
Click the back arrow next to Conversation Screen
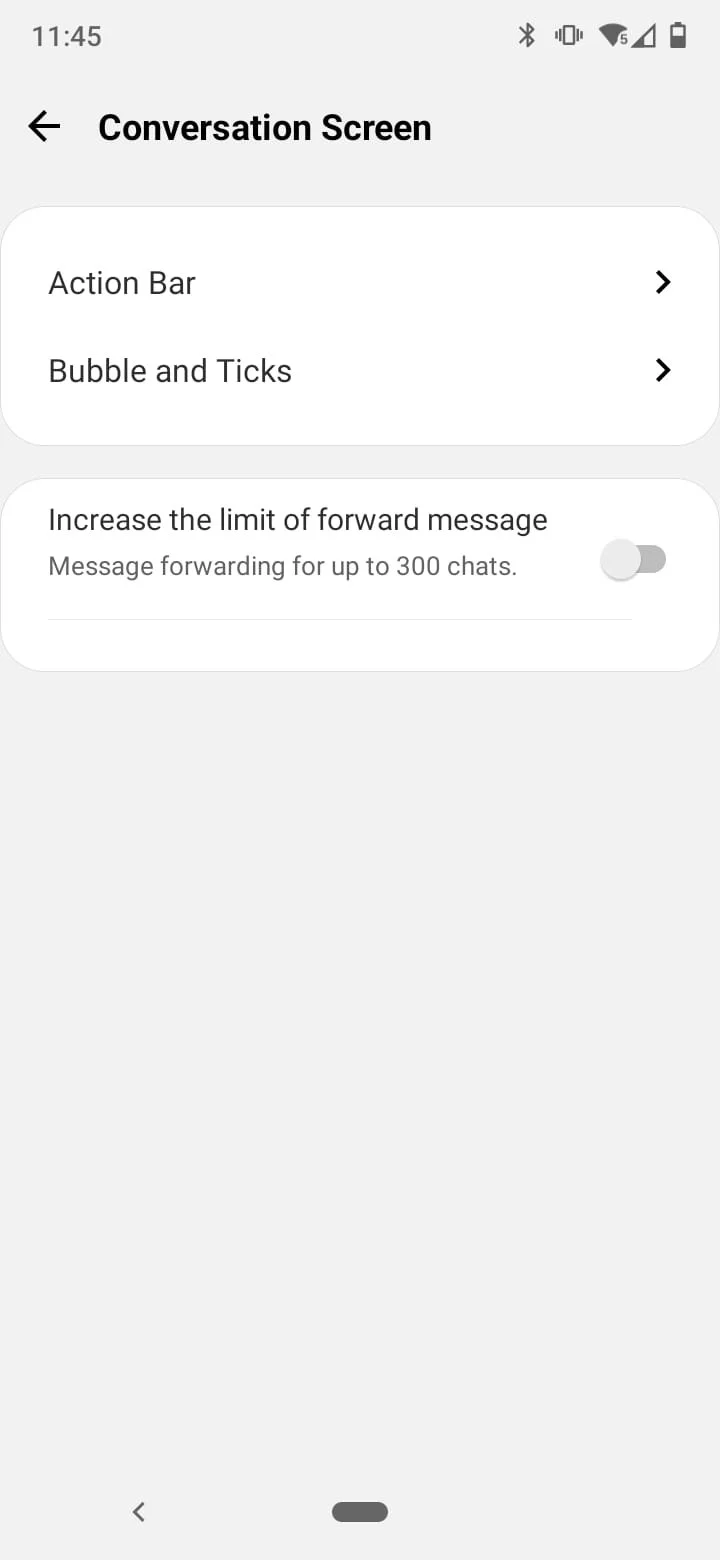tap(43, 126)
